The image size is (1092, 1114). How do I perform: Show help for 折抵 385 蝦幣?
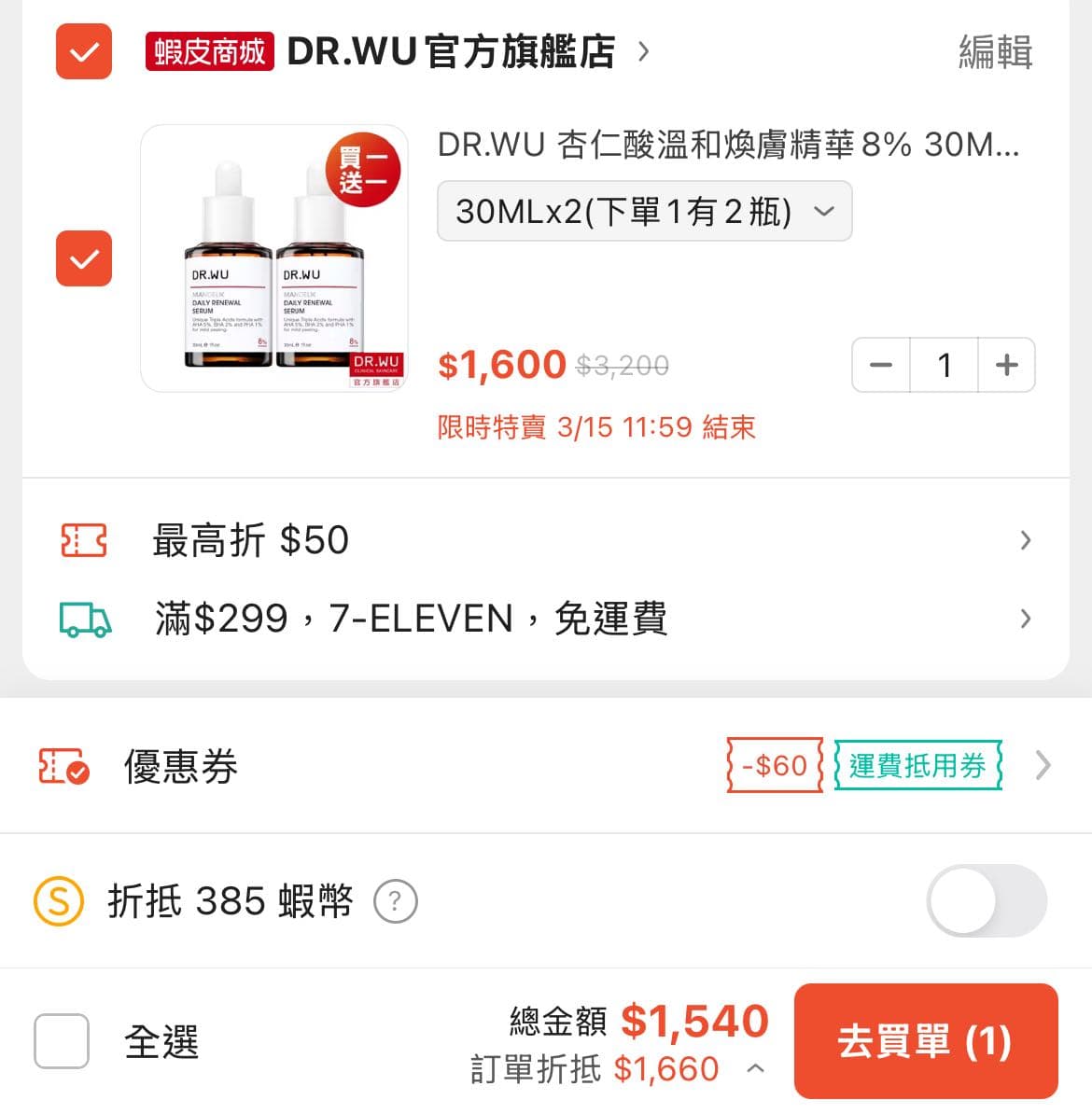click(x=395, y=901)
